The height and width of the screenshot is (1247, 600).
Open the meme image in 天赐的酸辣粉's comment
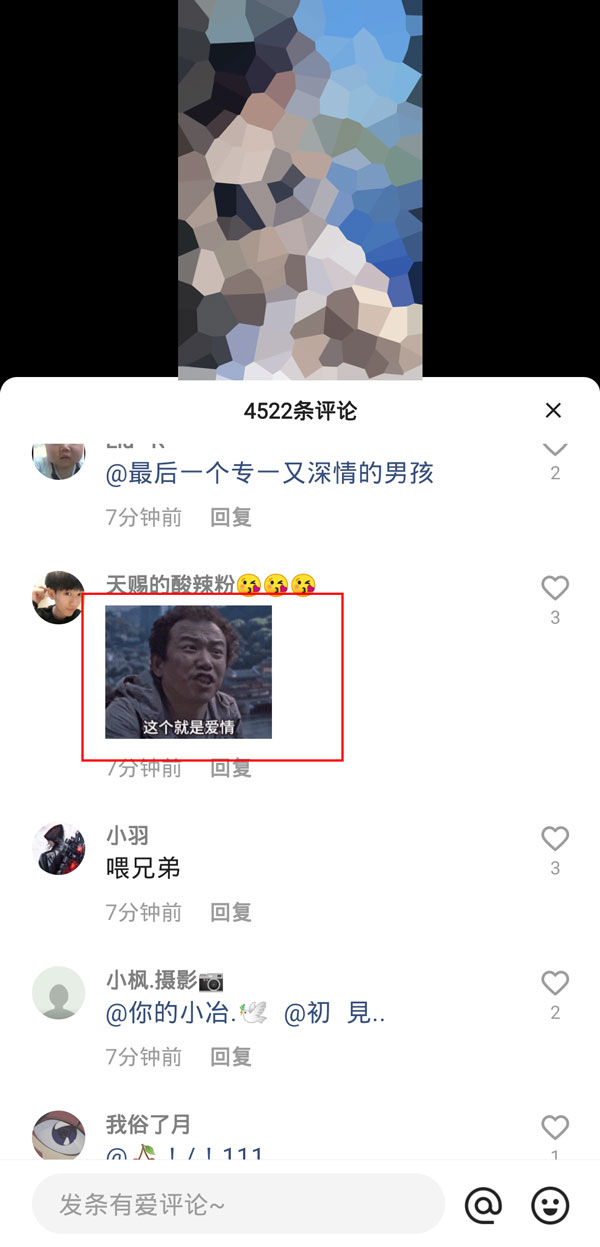point(188,672)
